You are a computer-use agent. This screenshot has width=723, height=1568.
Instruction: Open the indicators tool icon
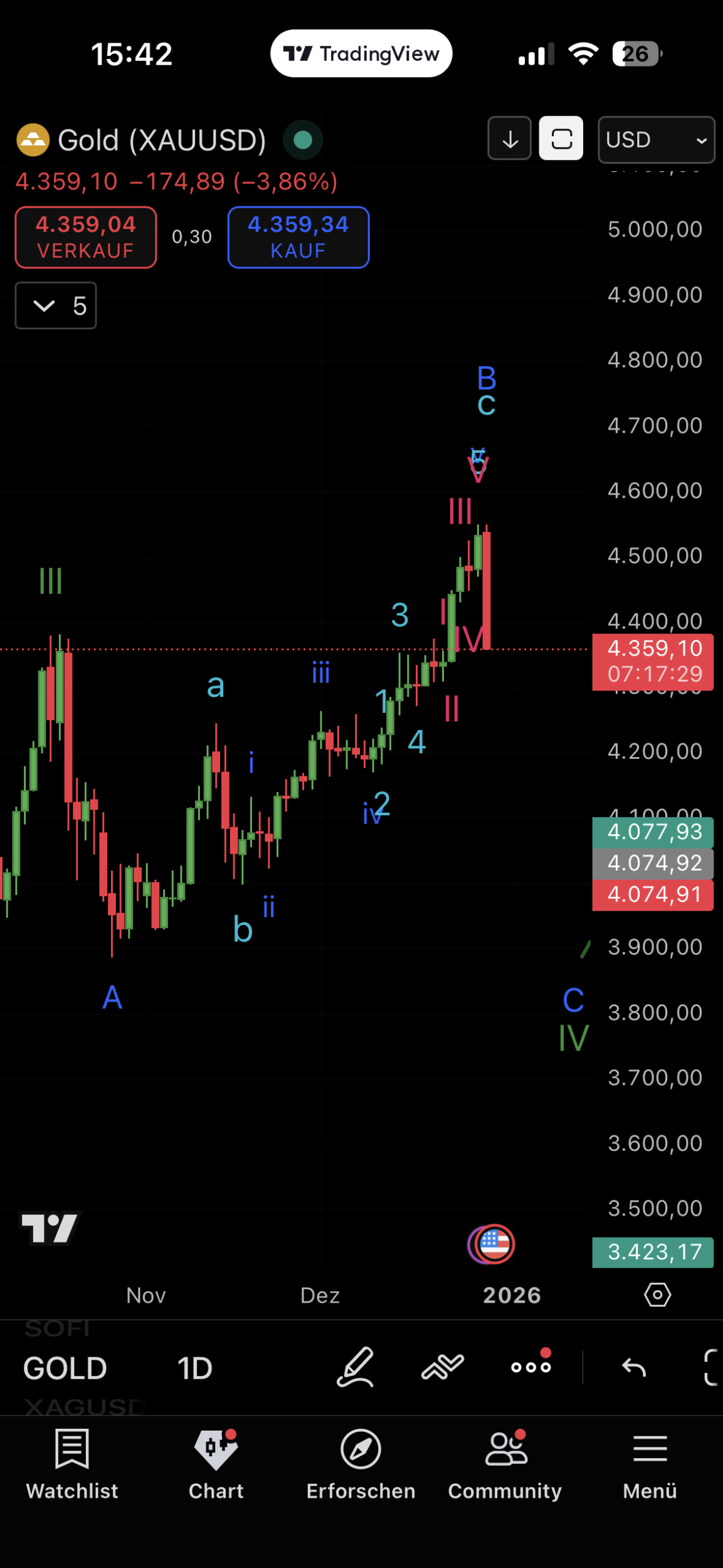(443, 1367)
